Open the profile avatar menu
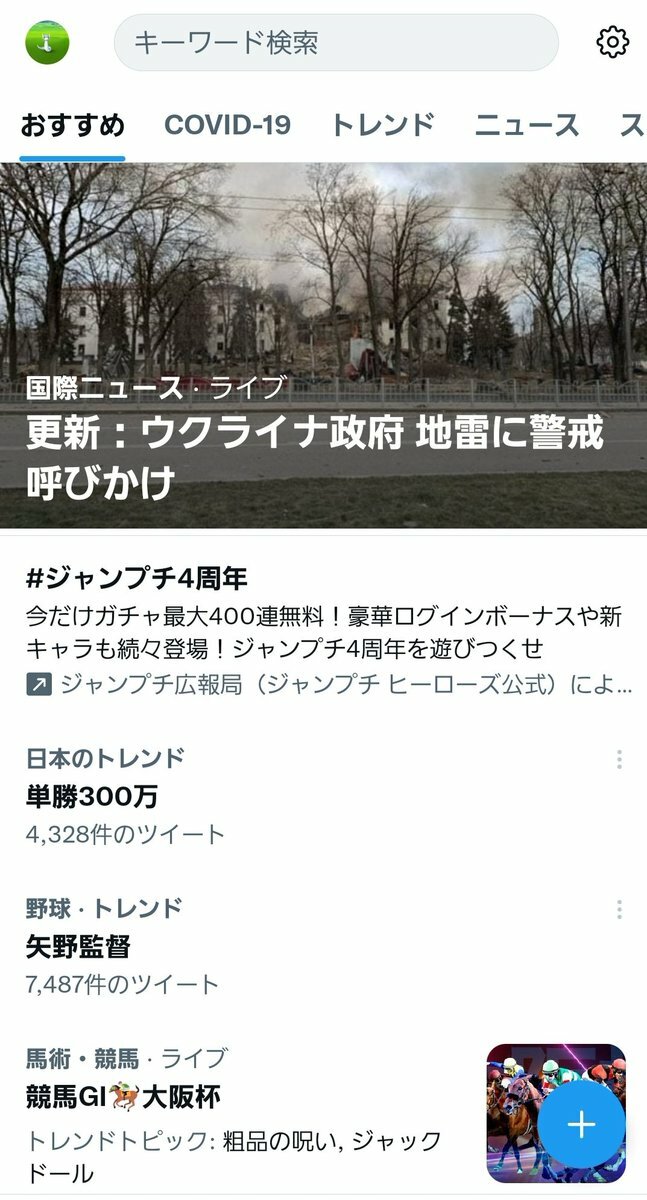The image size is (647, 1200). pos(46,42)
